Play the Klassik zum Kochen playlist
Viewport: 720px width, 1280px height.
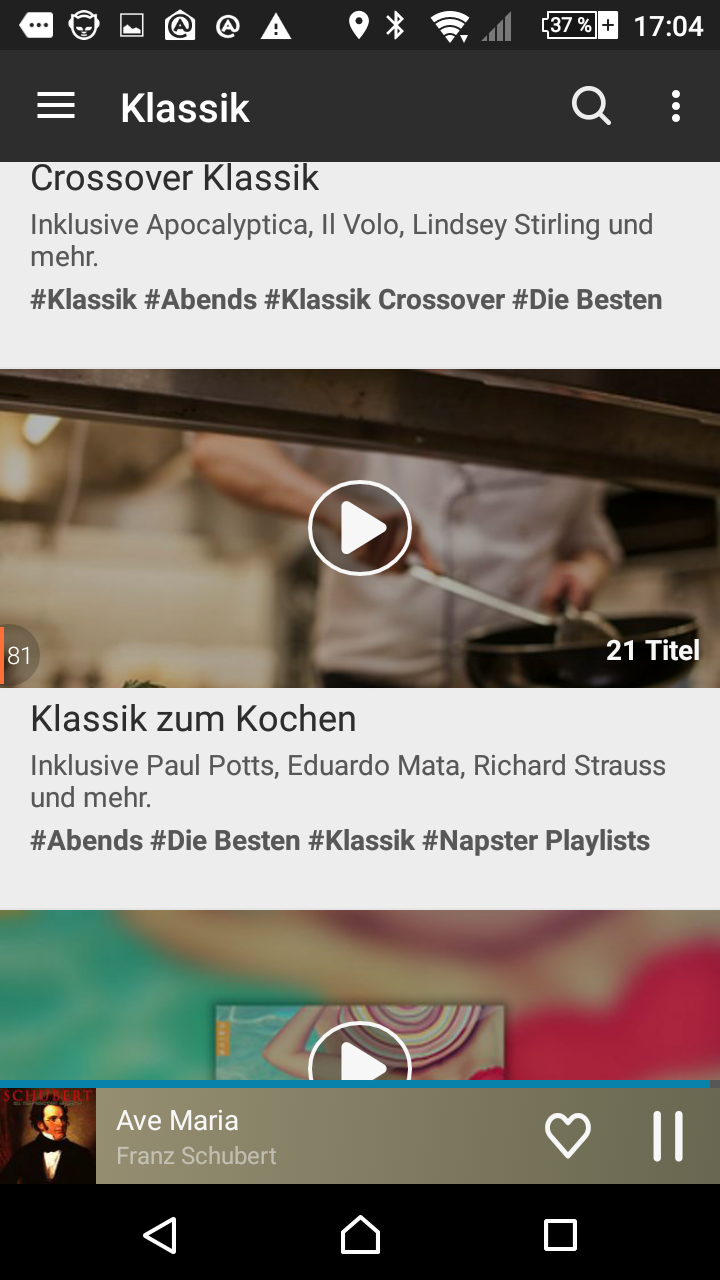pos(360,528)
